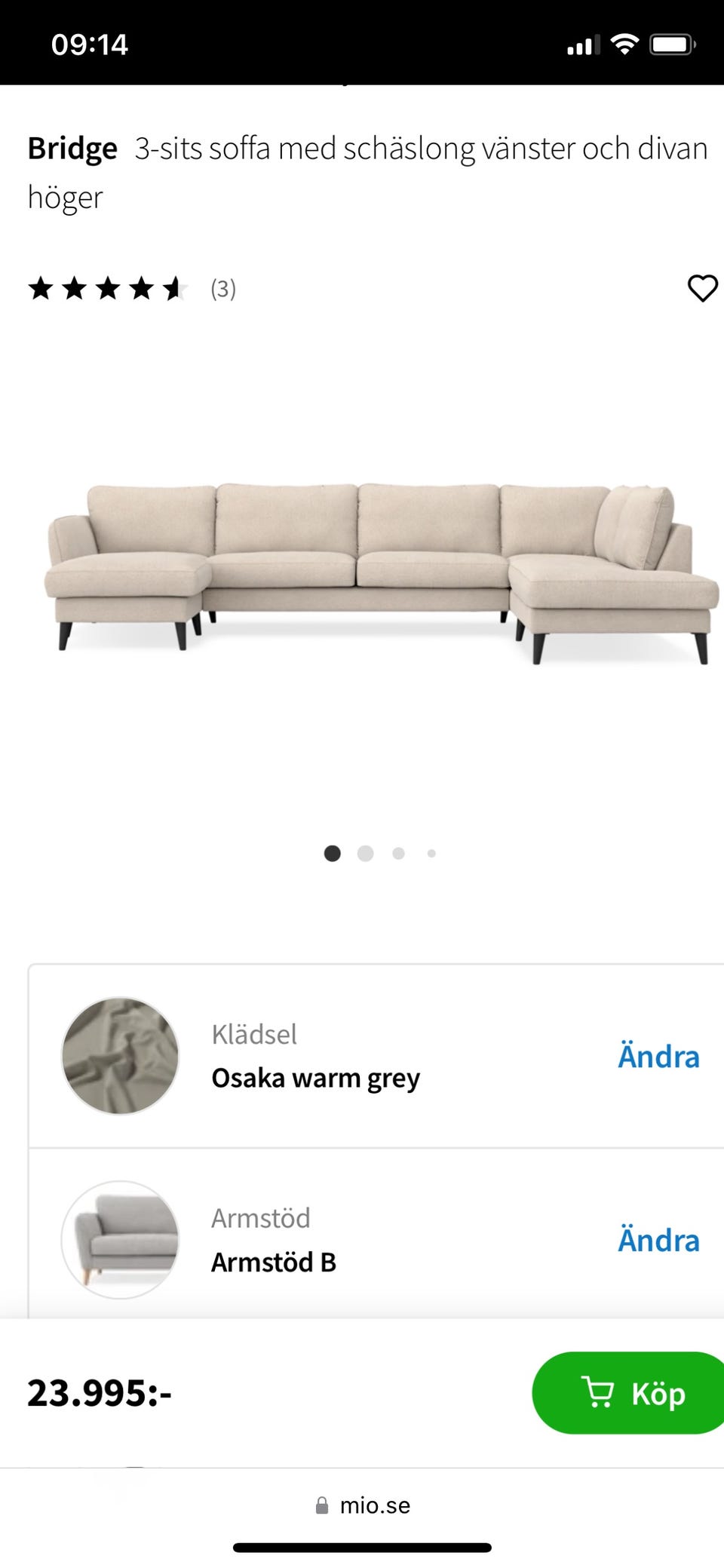Select the second carousel dot
The image size is (724, 1568).
coord(366,853)
